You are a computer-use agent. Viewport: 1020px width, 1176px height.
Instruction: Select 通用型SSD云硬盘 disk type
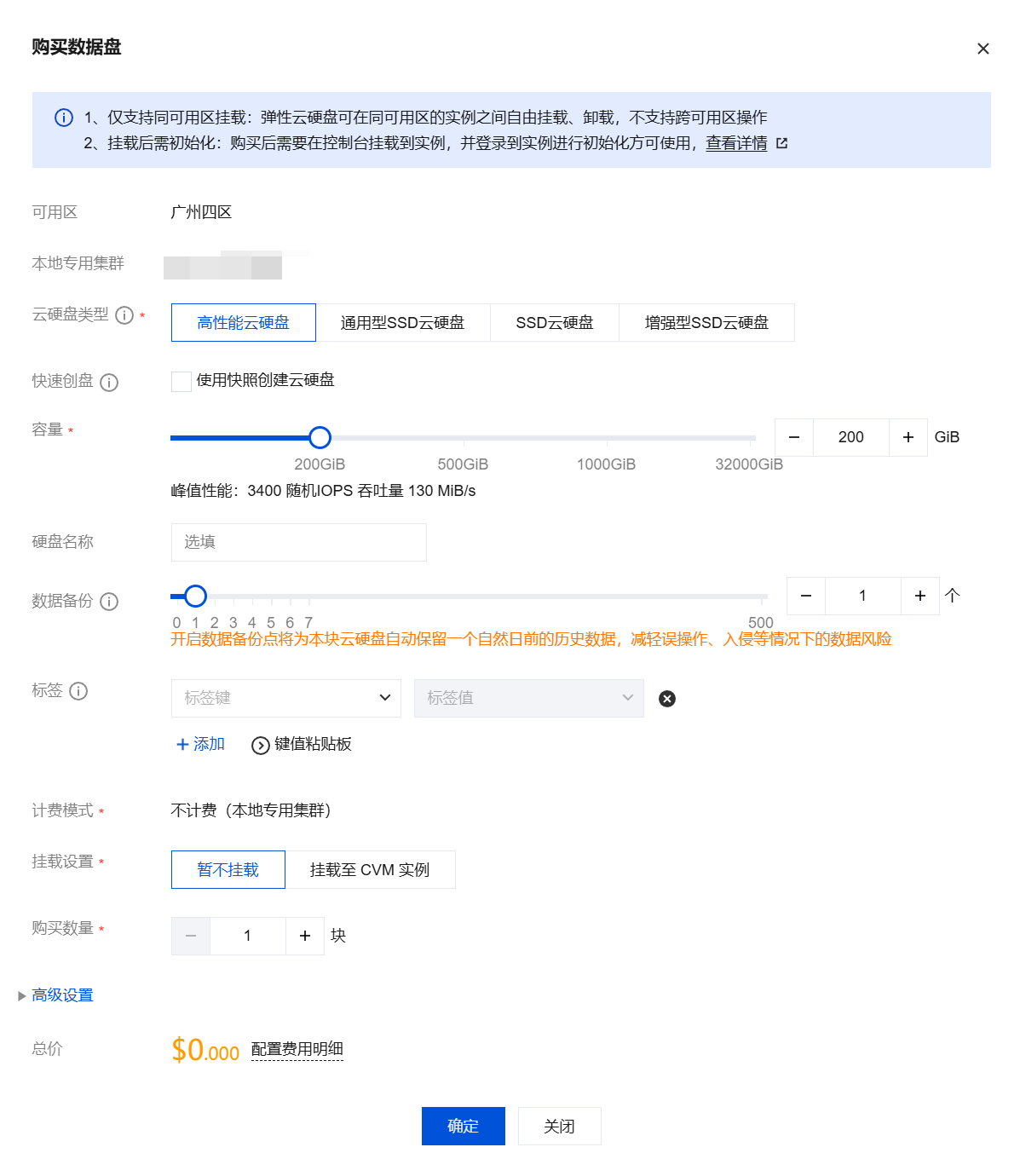tap(402, 323)
